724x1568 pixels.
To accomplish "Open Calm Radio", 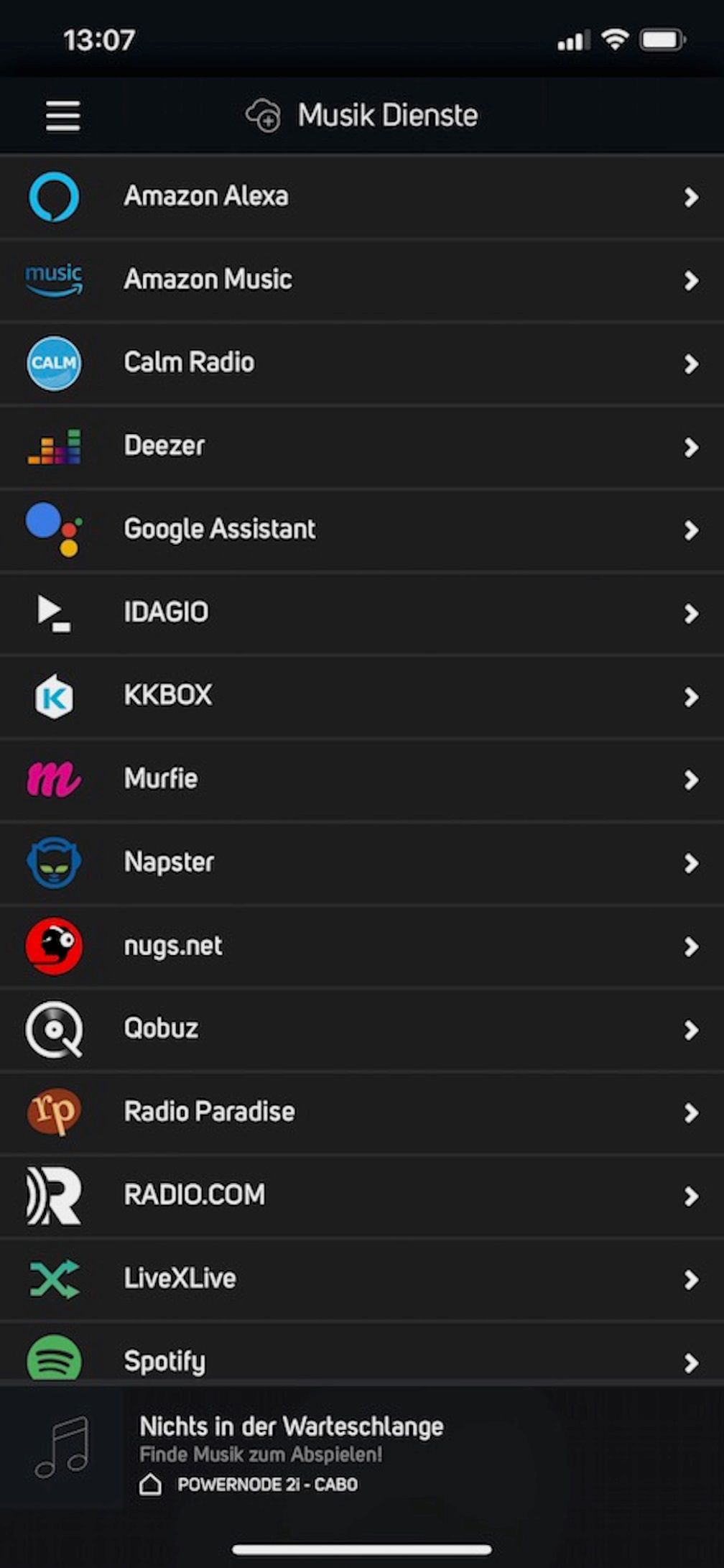I will 362,363.
